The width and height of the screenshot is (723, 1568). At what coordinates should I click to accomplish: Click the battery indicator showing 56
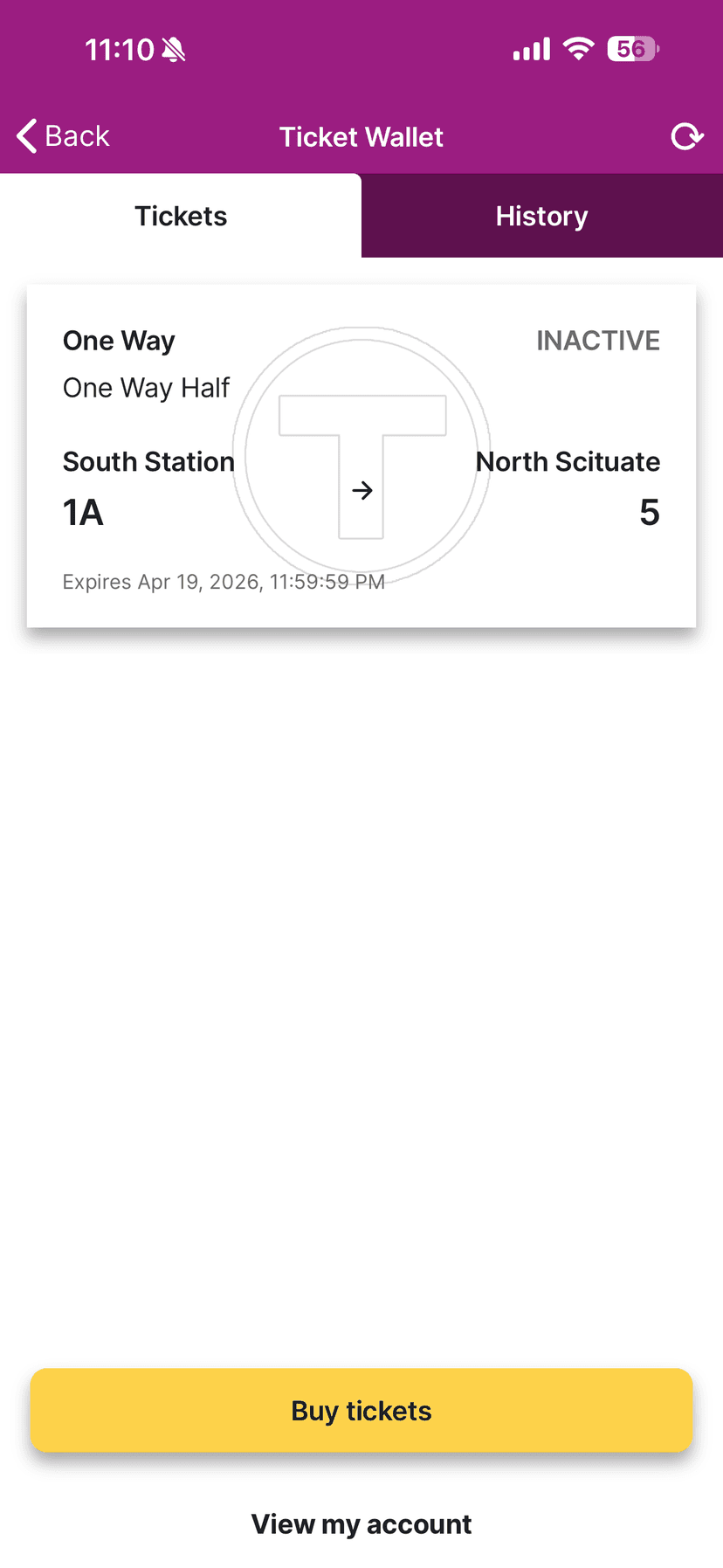click(x=633, y=49)
